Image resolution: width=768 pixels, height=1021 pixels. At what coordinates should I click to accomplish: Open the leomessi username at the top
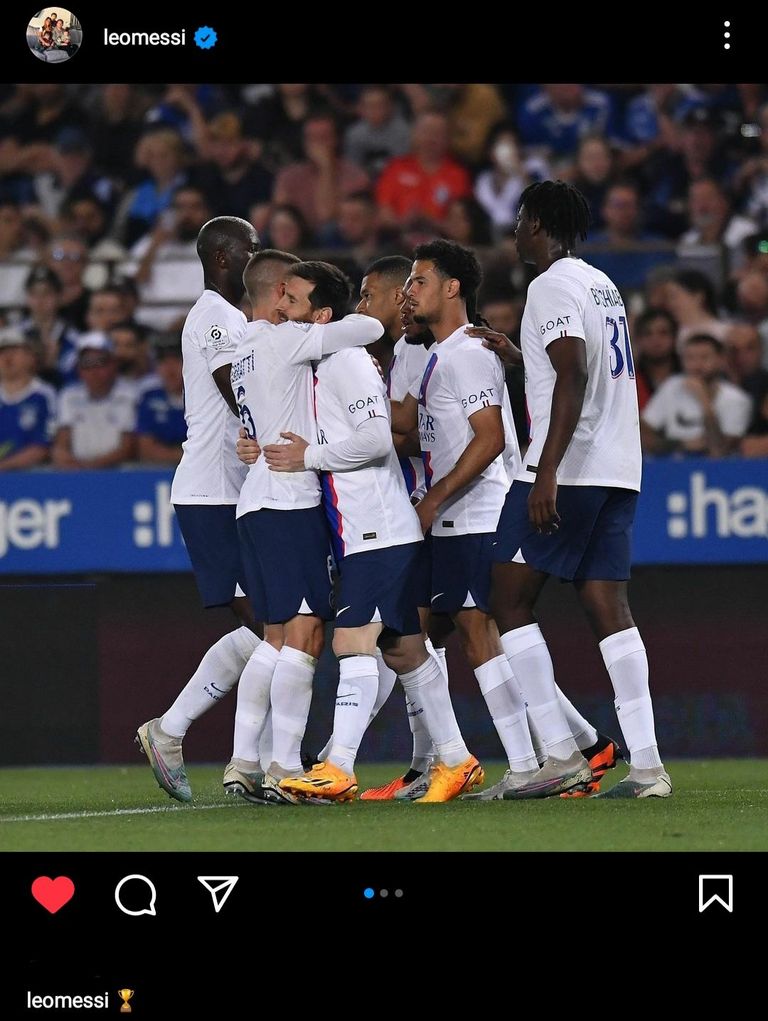pos(144,37)
